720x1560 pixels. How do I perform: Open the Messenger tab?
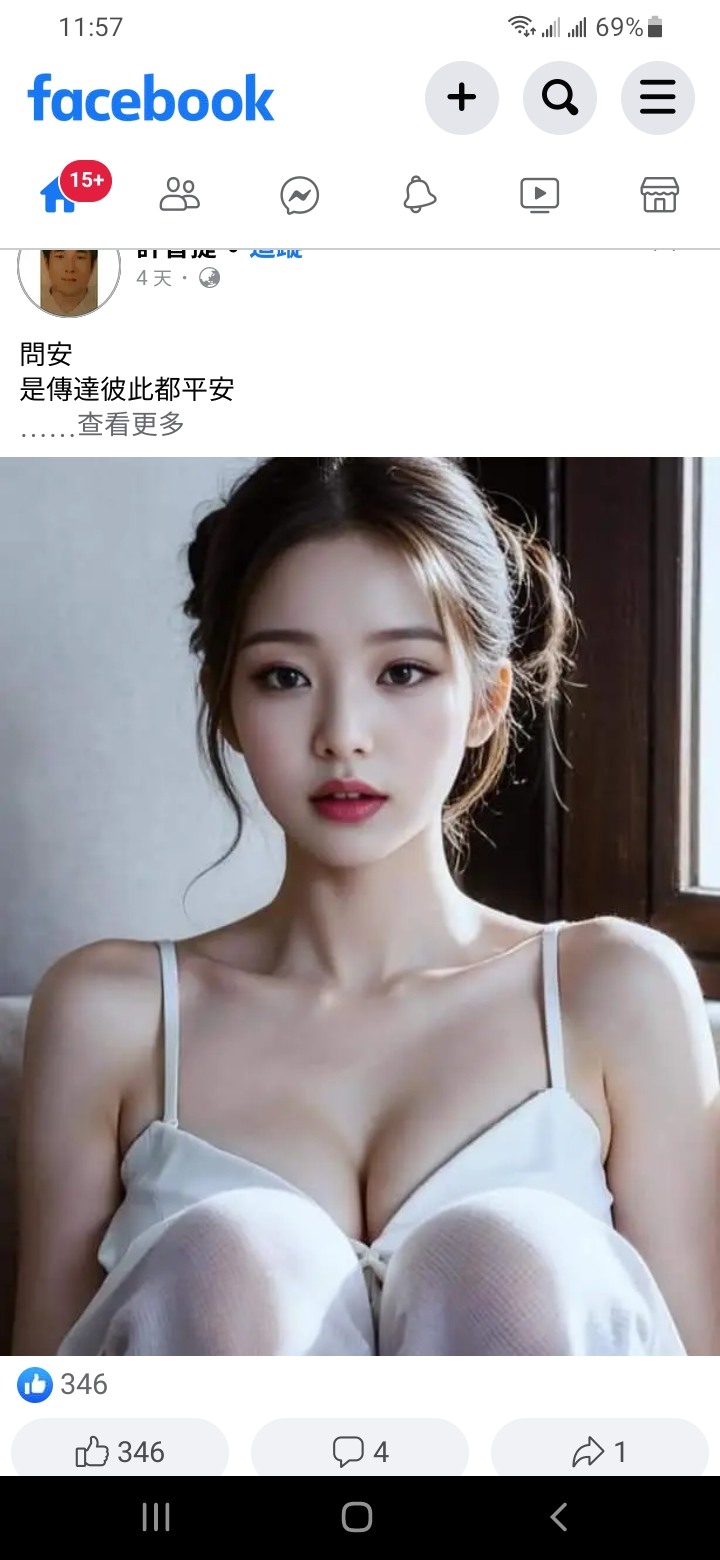point(300,195)
